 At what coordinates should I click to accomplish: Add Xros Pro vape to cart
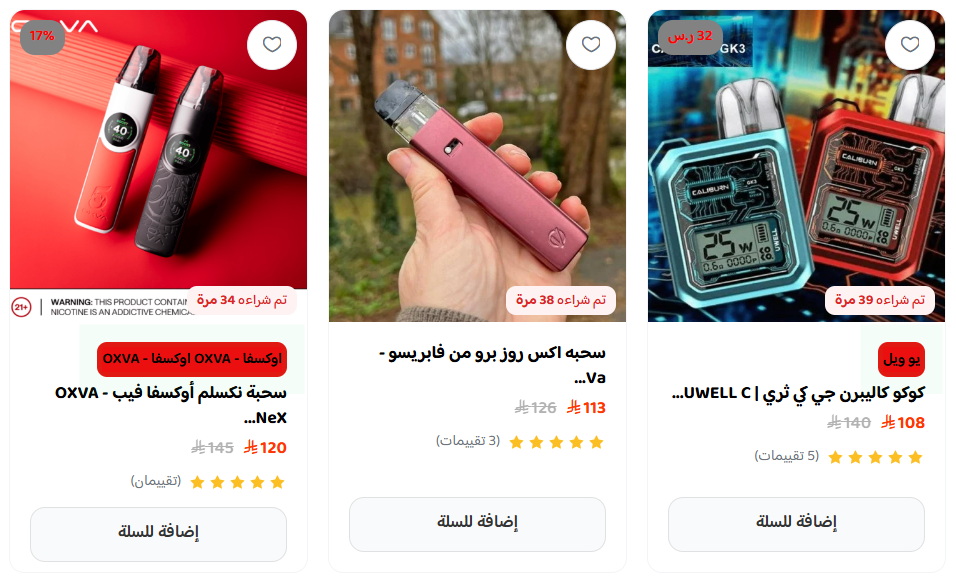coord(477,523)
